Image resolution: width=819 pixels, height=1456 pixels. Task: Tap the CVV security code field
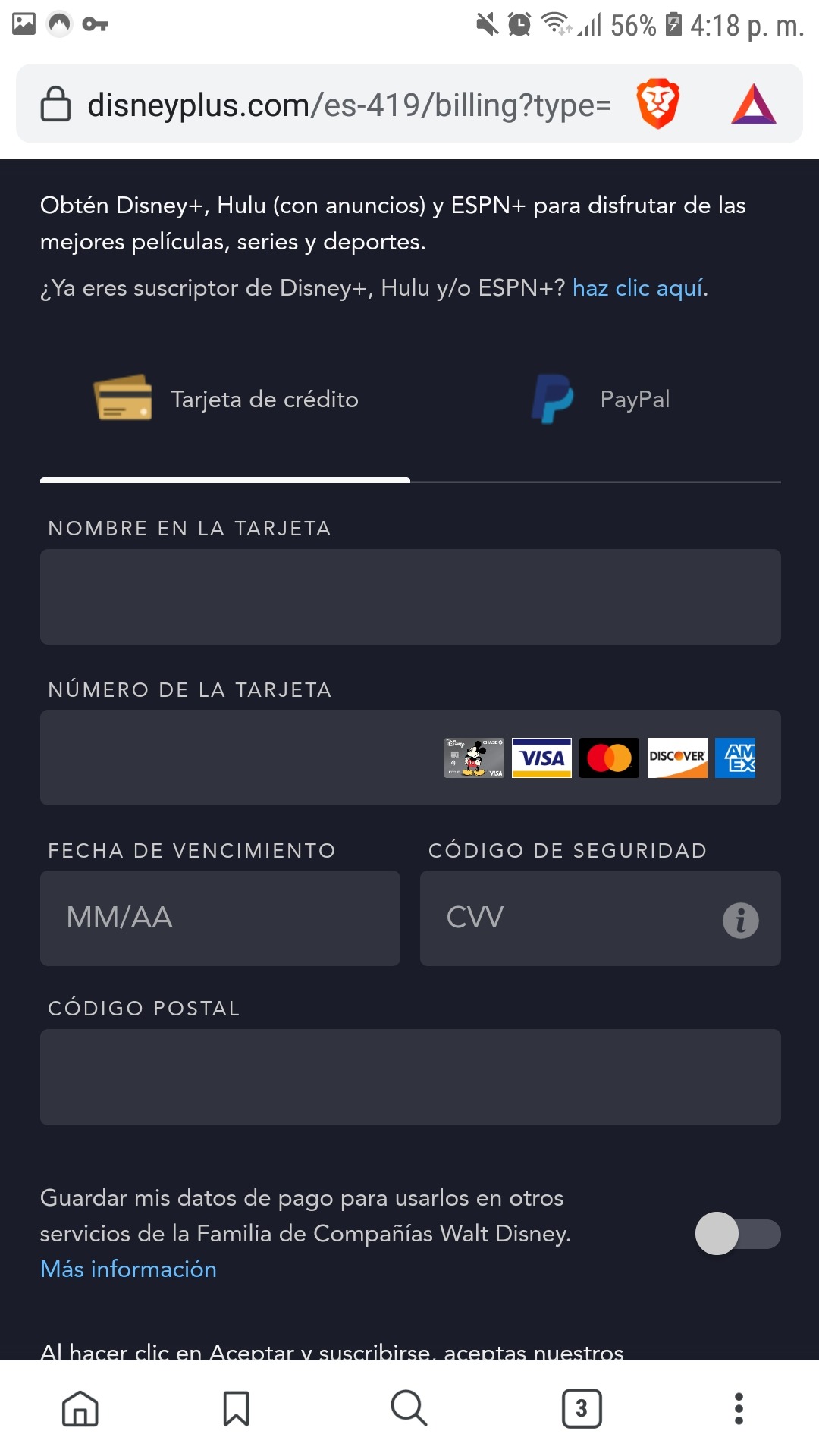tap(569, 918)
